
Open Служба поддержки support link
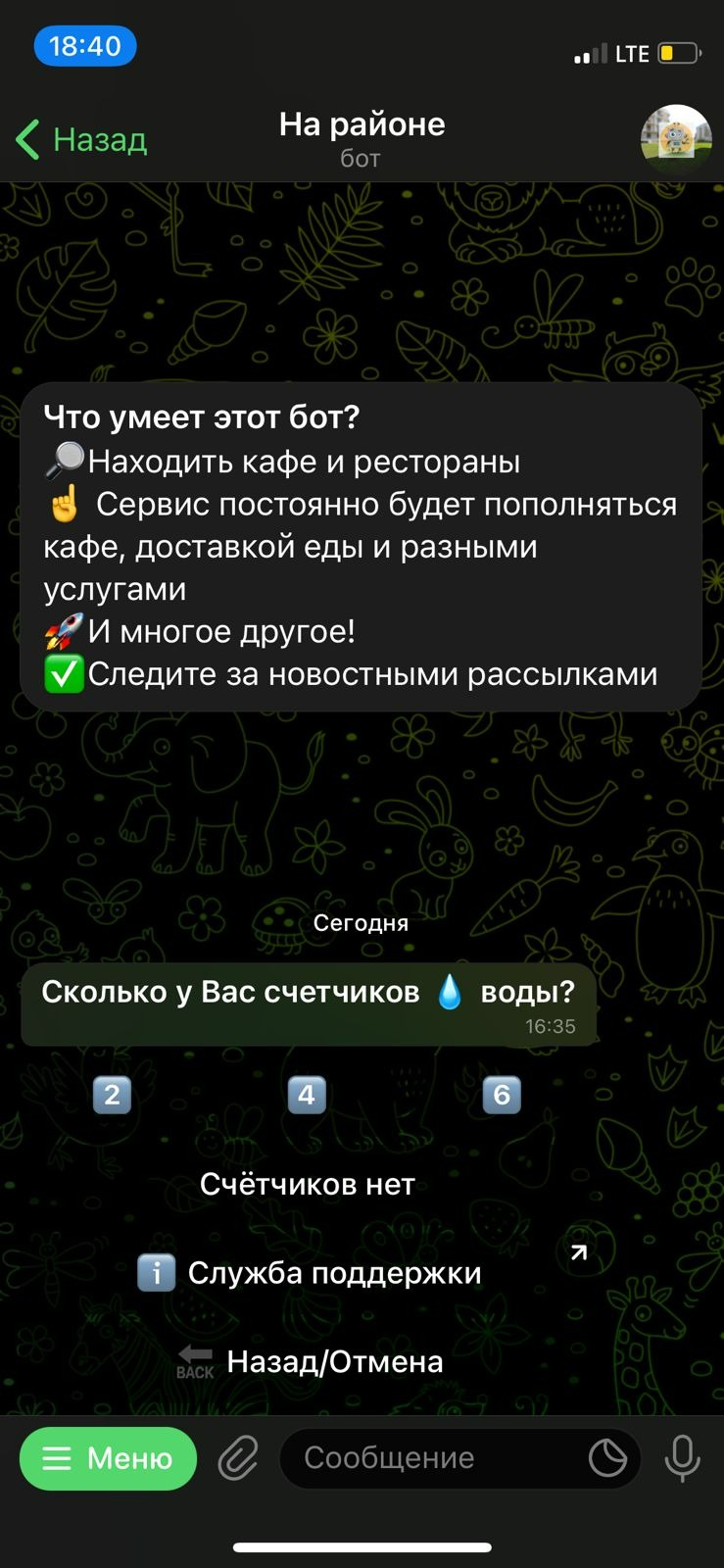tap(308, 1272)
